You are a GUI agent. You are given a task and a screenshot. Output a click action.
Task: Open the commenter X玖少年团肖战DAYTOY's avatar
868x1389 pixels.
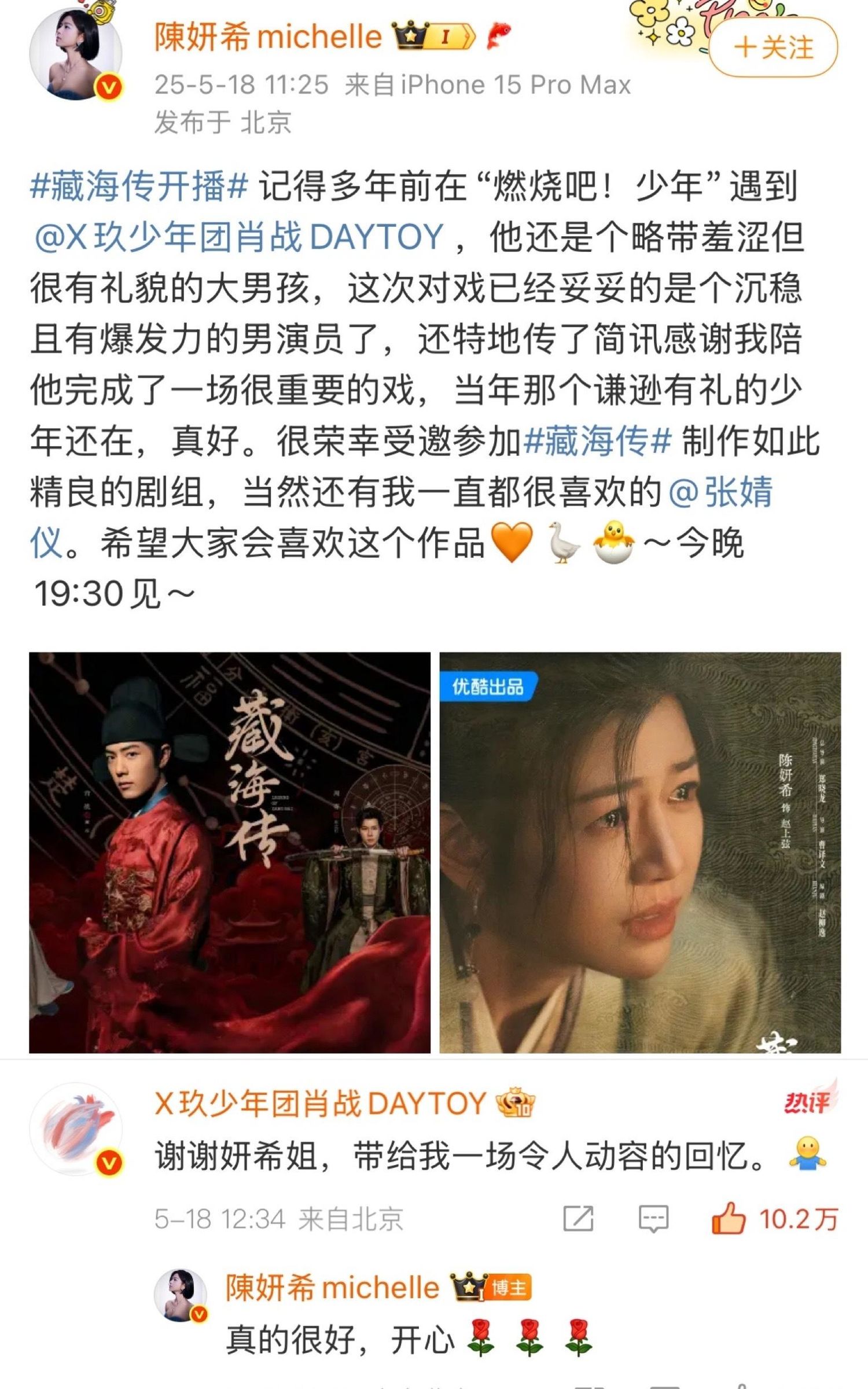click(x=76, y=1130)
